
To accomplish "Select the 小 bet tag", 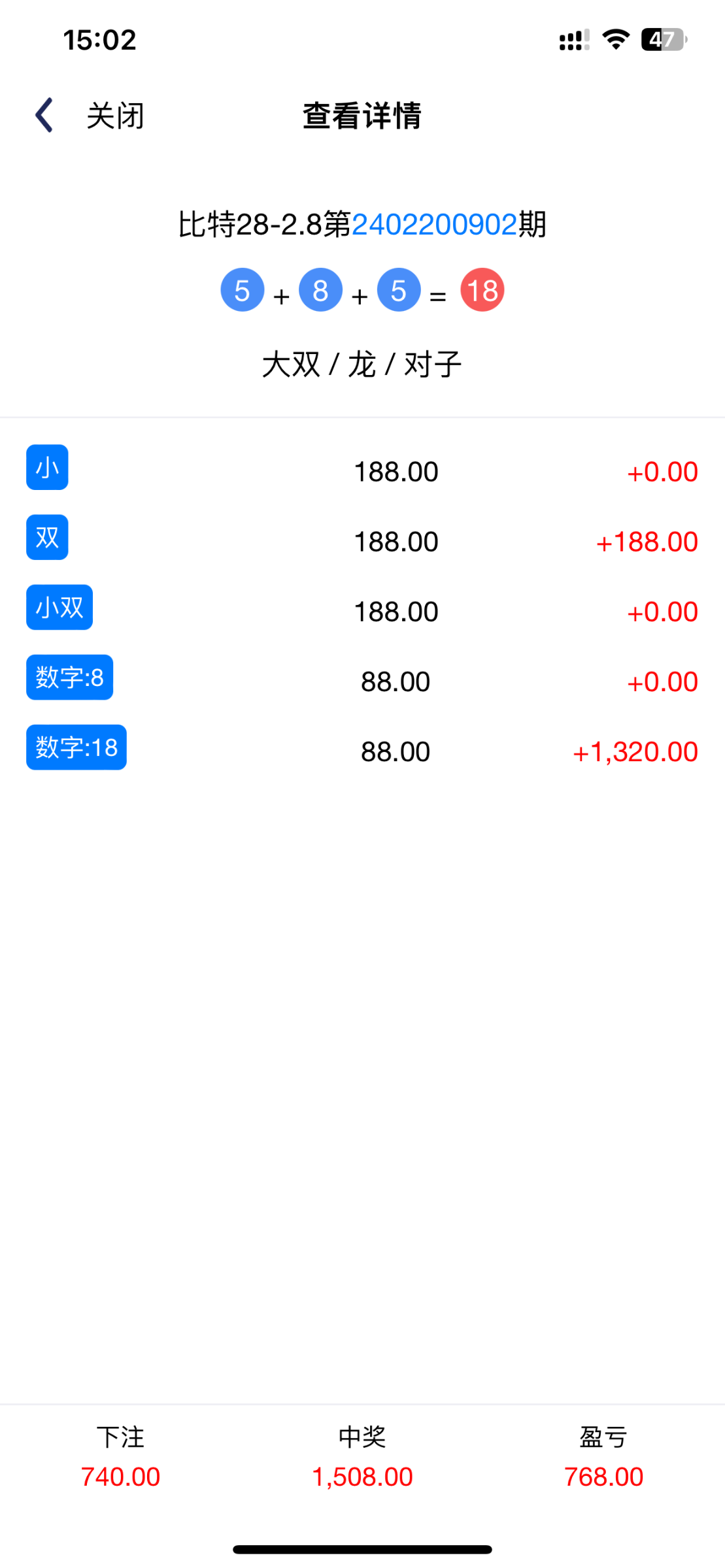I will click(46, 466).
